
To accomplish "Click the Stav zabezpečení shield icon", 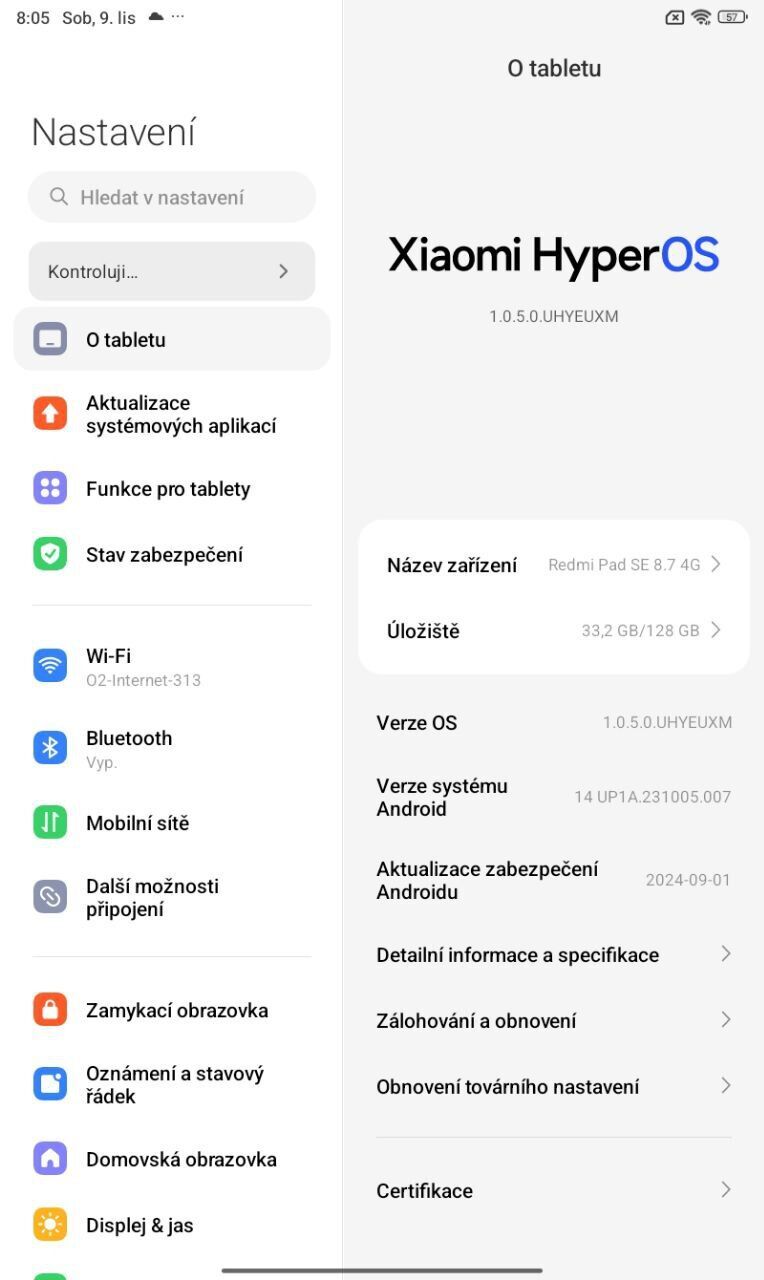I will point(49,554).
